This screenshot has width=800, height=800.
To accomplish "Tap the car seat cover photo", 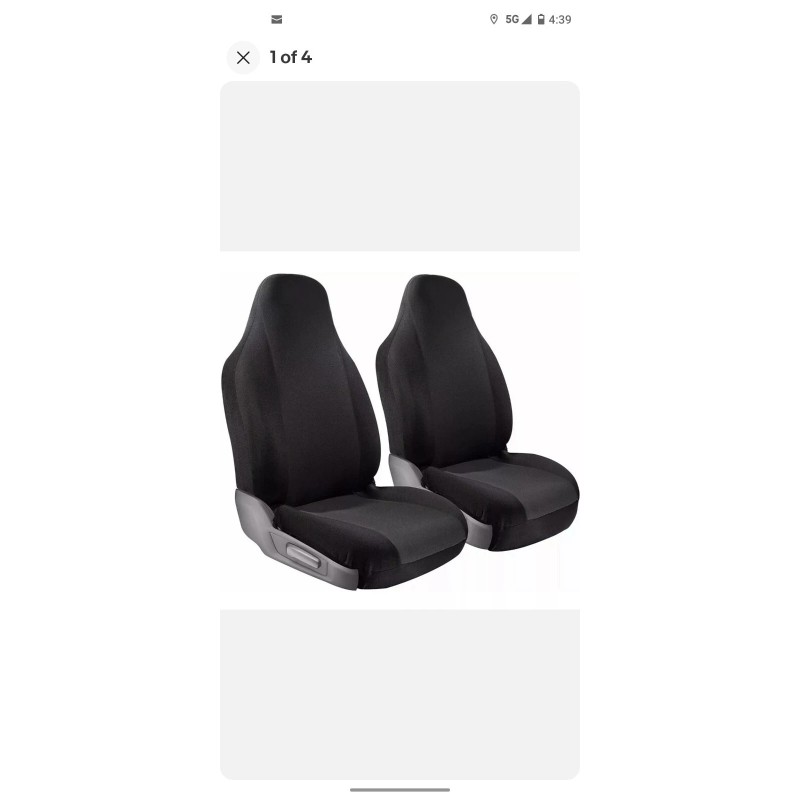I will coord(400,431).
